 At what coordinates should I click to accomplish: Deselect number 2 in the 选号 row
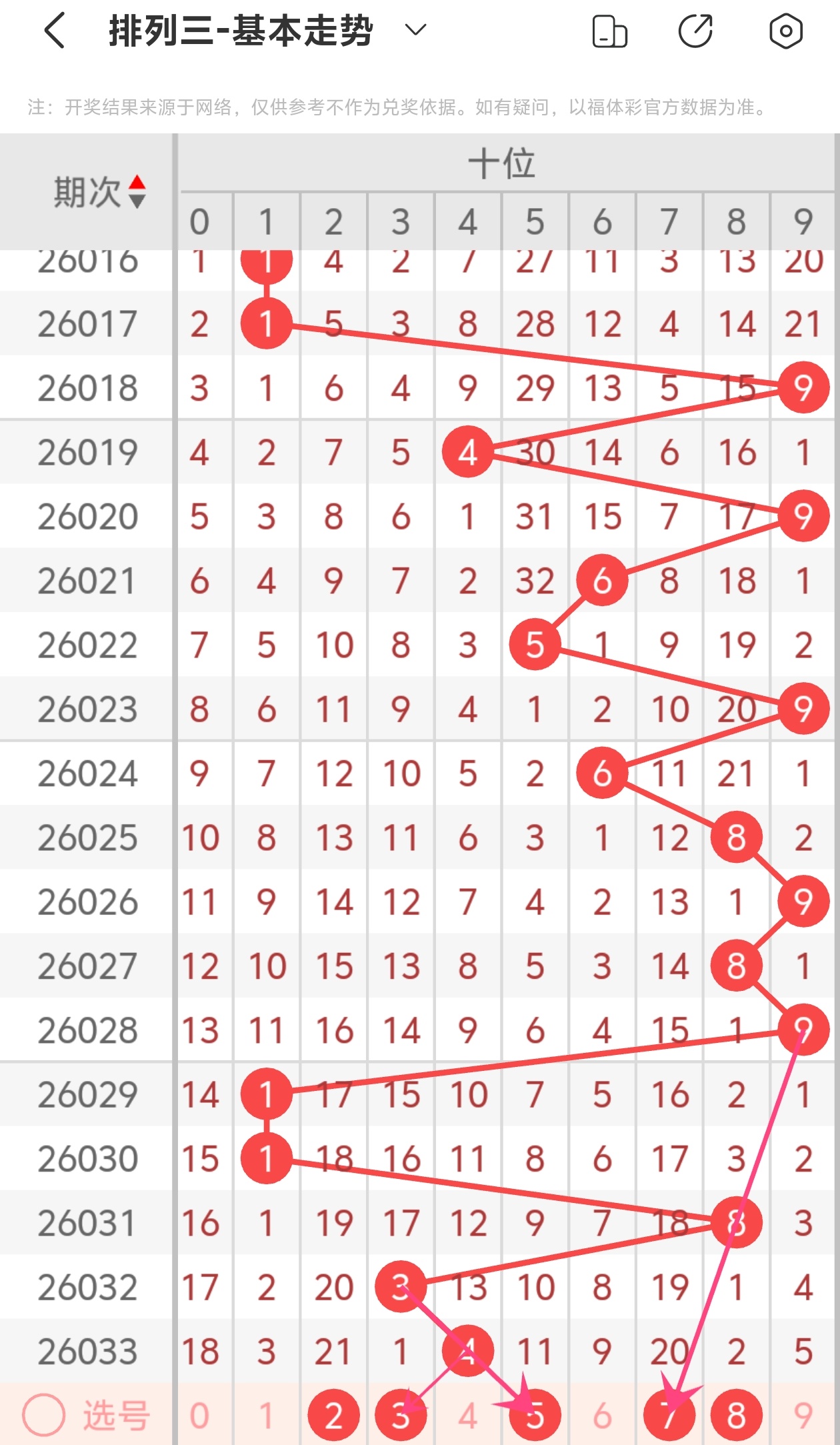[x=333, y=1416]
